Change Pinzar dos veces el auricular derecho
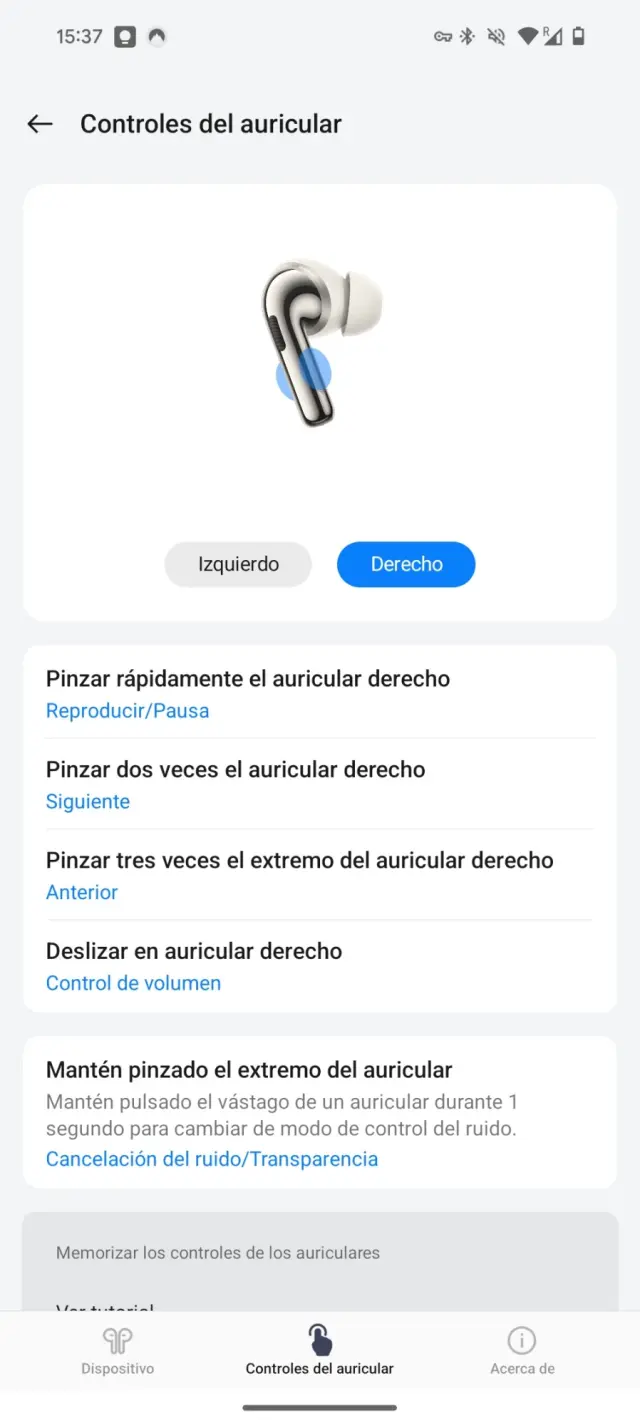The width and height of the screenshot is (640, 1425). pos(319,784)
